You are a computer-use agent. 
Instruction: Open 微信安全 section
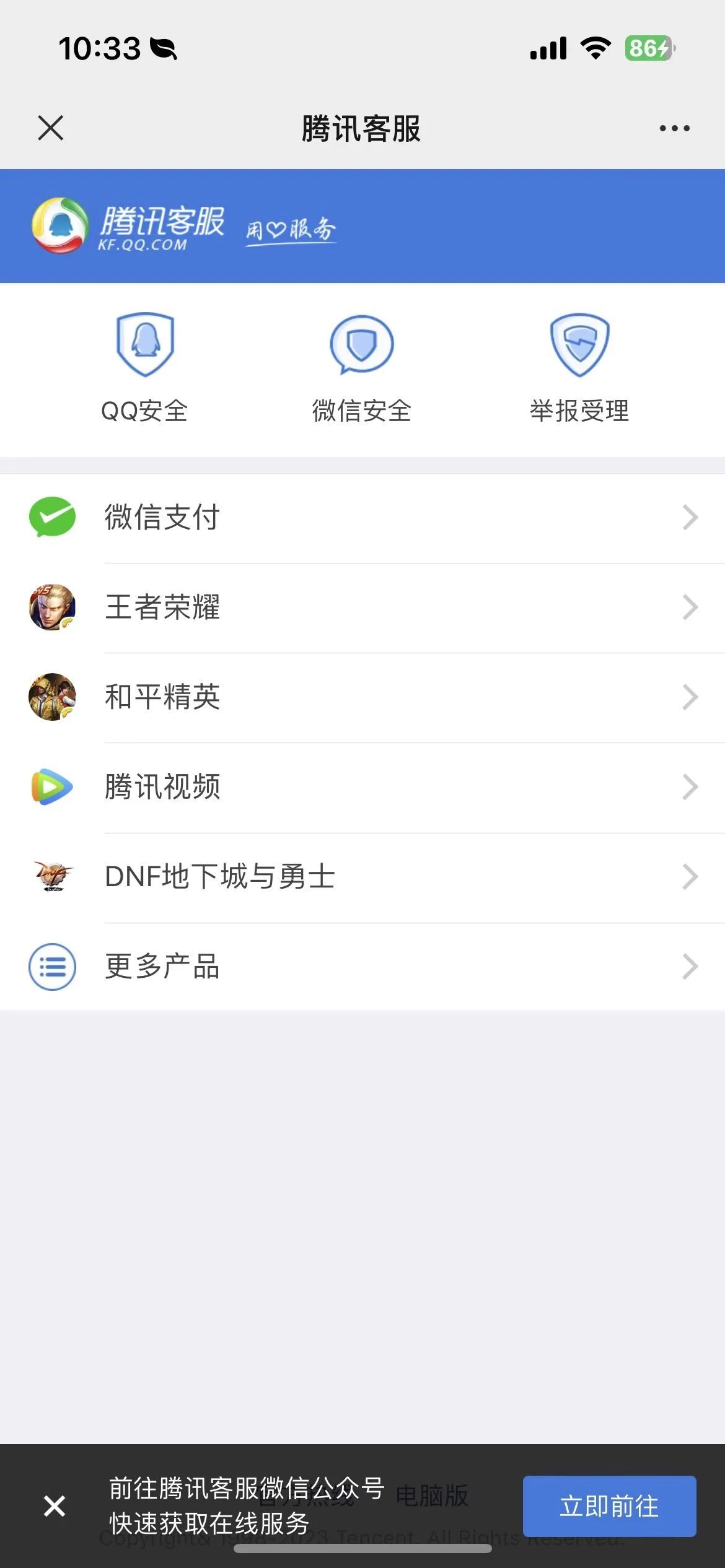tap(362, 369)
